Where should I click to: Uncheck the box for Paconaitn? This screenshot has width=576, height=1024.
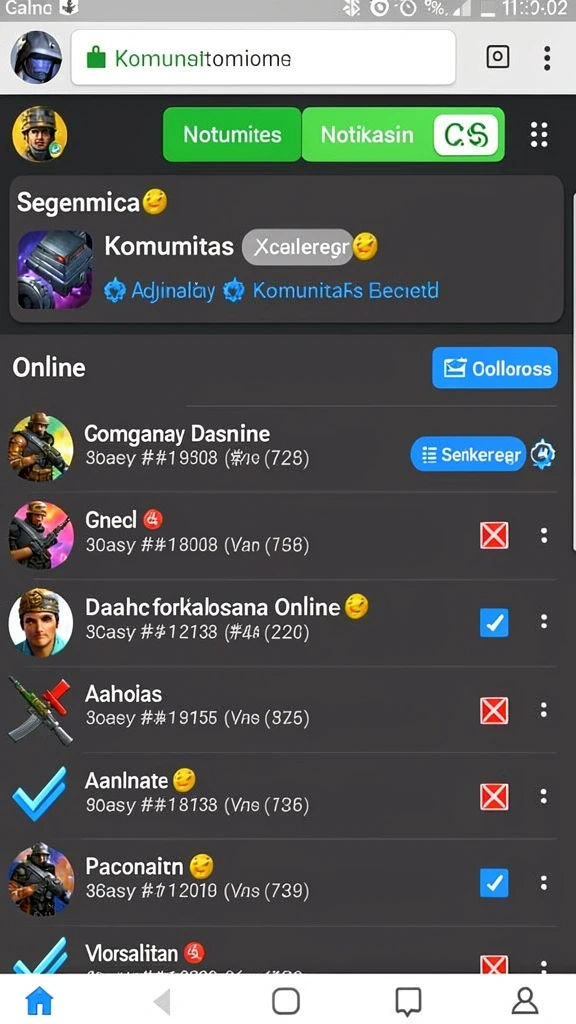tap(494, 883)
